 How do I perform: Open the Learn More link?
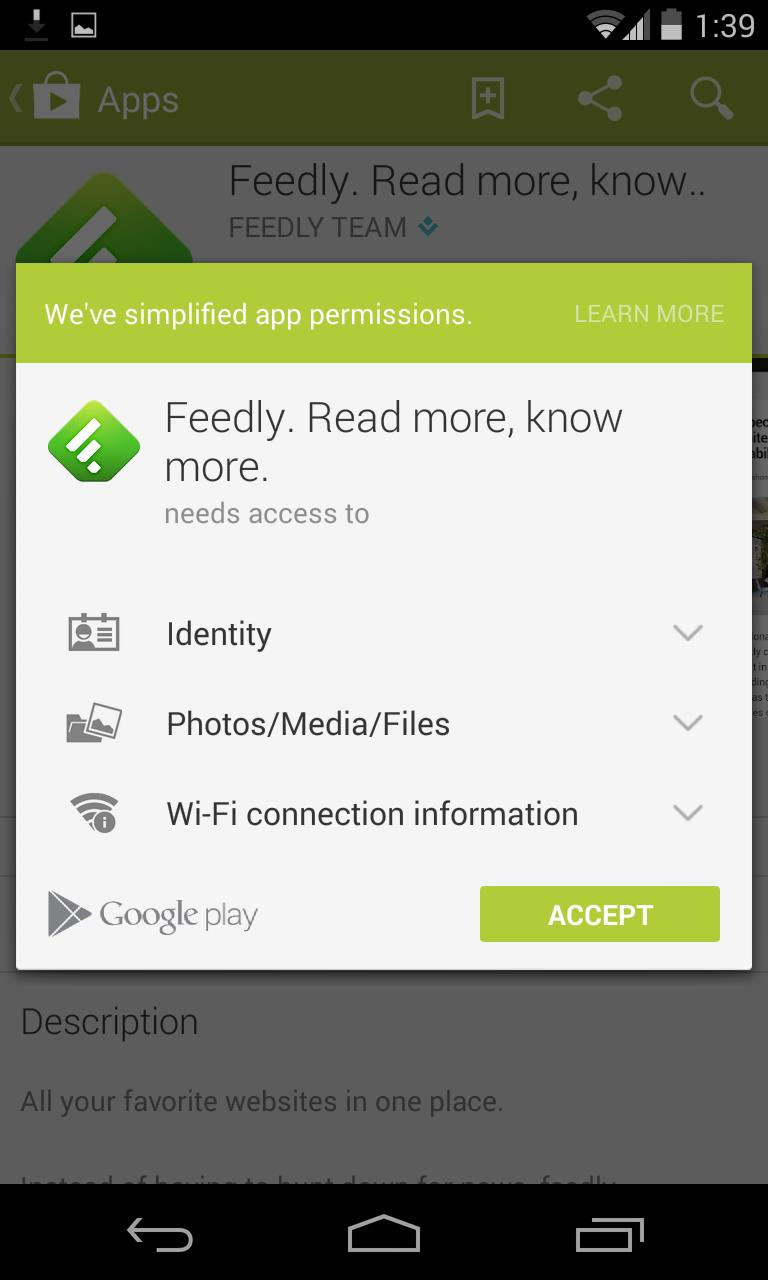[x=649, y=314]
